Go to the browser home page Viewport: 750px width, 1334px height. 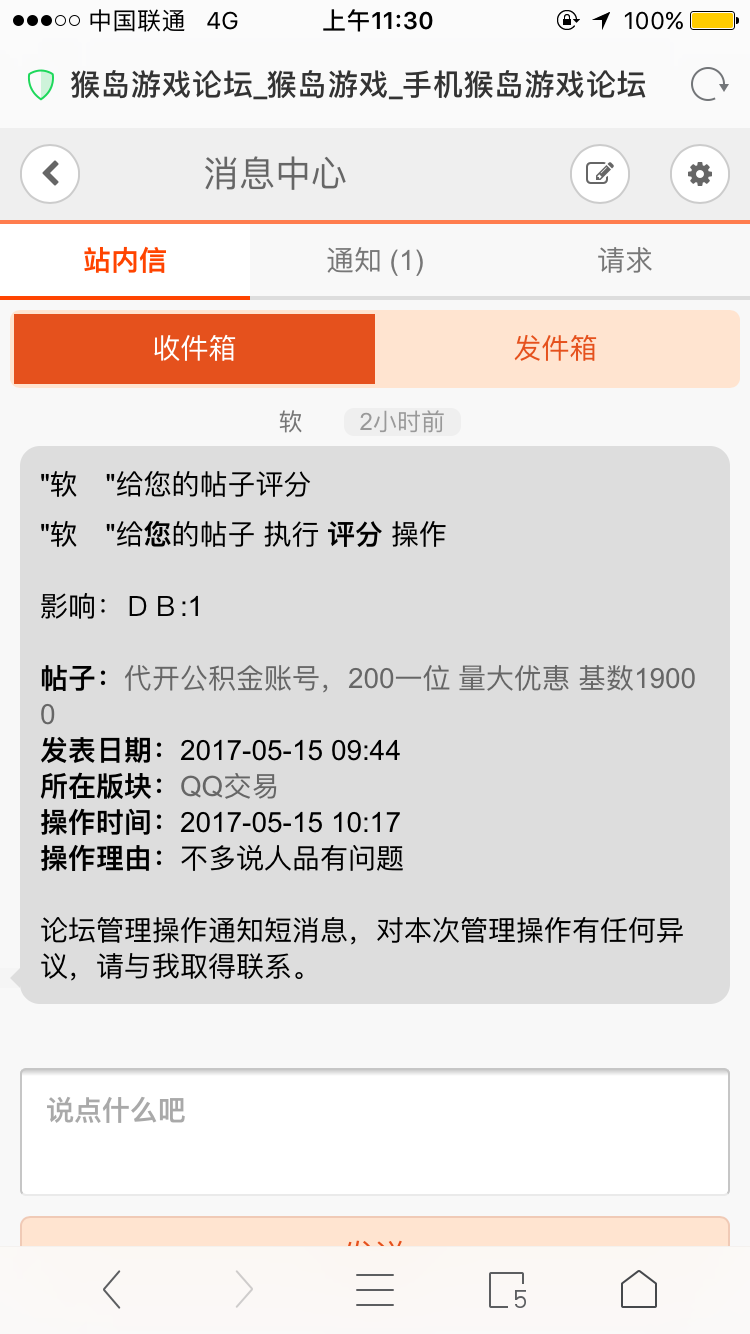click(x=639, y=1290)
